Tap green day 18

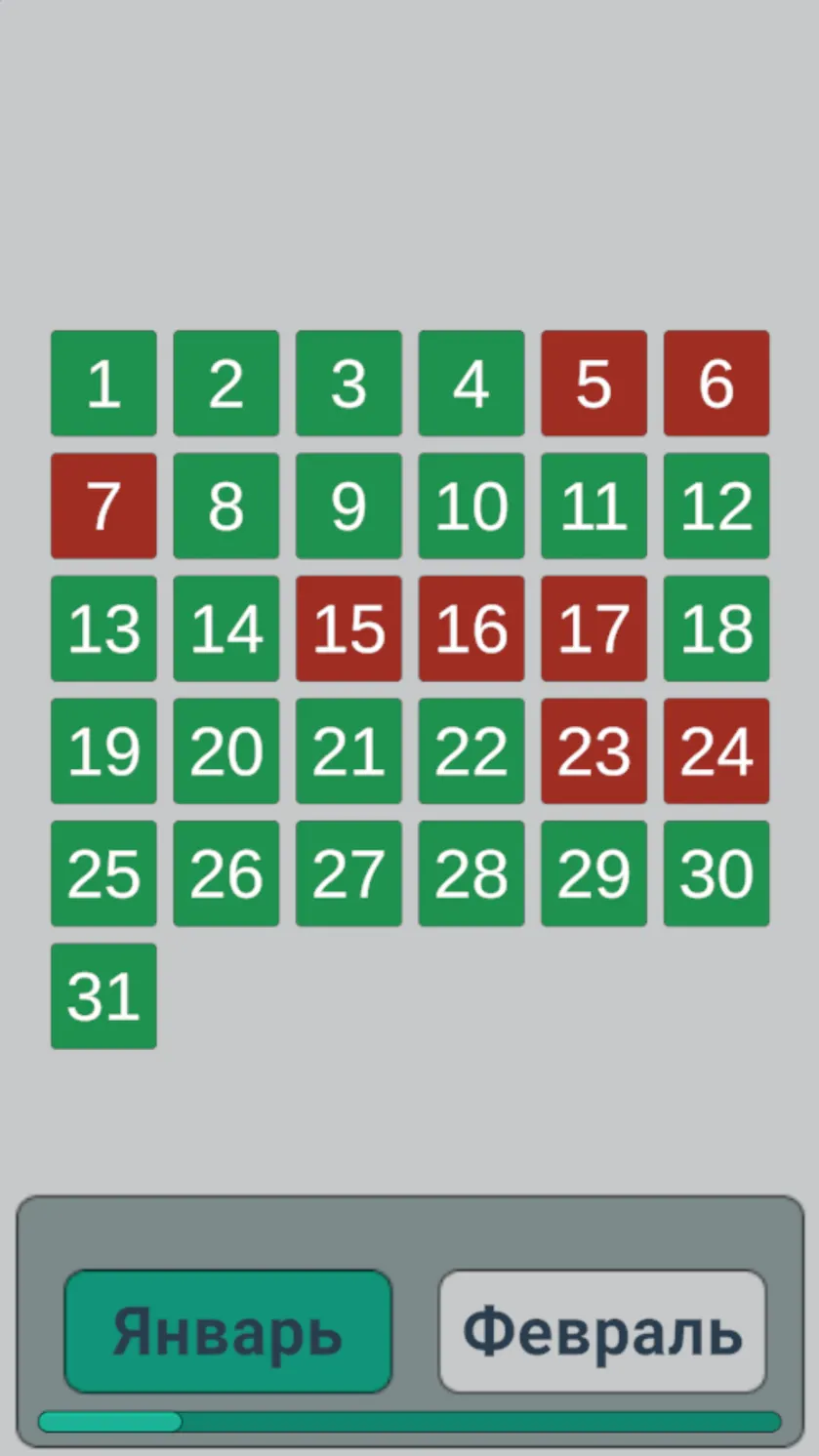pyautogui.click(x=717, y=628)
